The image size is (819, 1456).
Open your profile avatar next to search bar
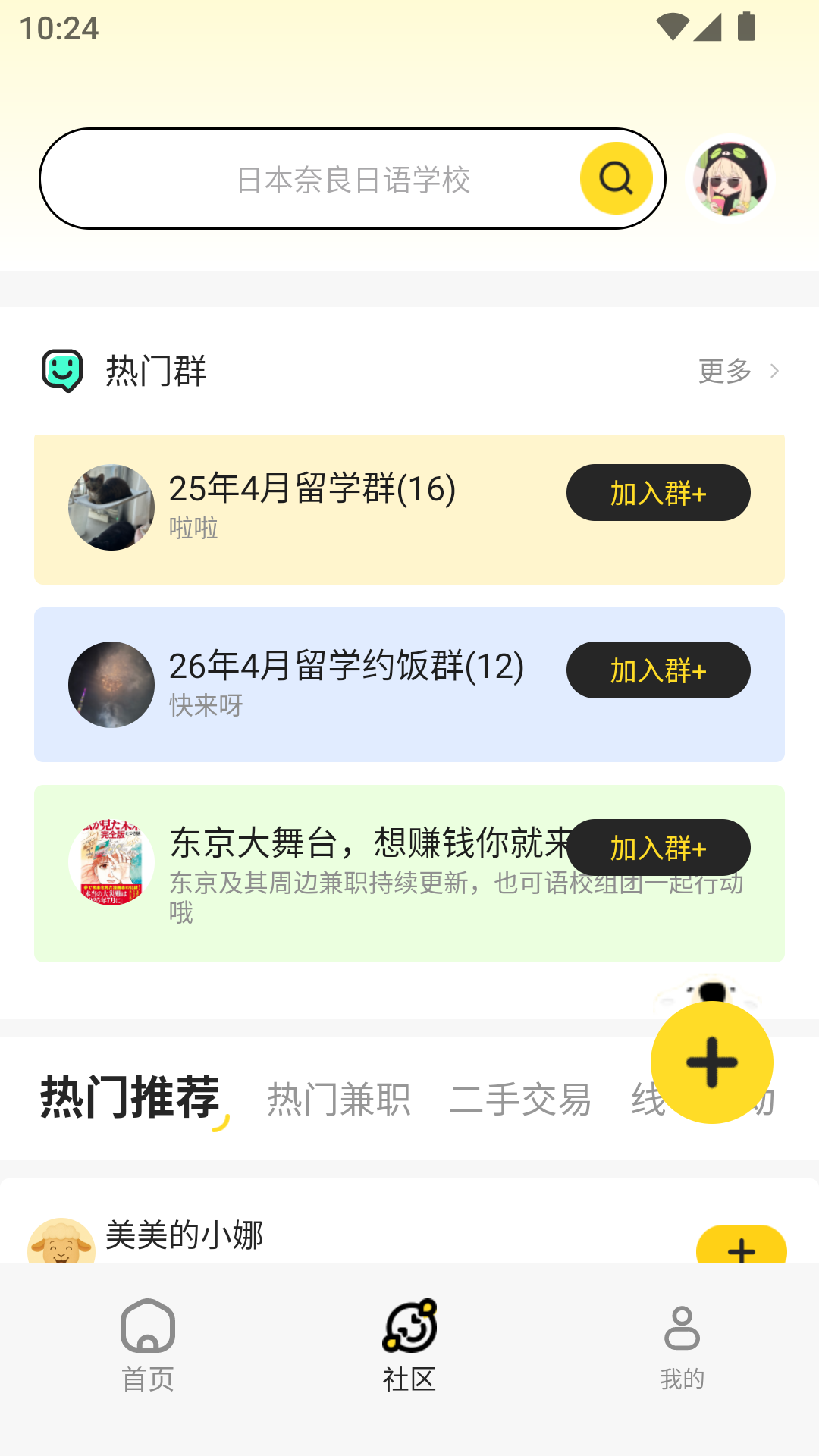click(x=730, y=178)
